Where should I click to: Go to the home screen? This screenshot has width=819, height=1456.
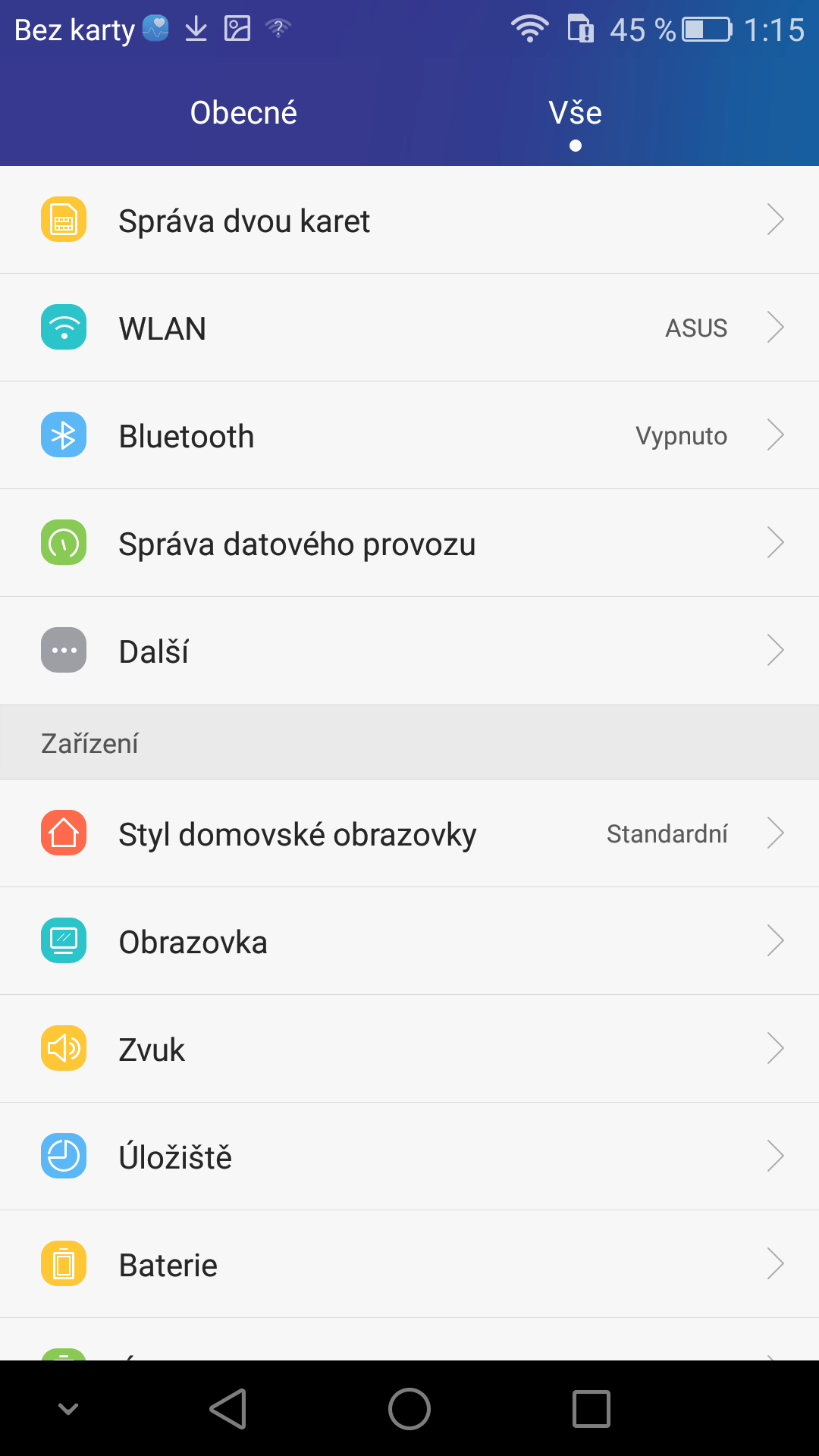[x=409, y=1409]
